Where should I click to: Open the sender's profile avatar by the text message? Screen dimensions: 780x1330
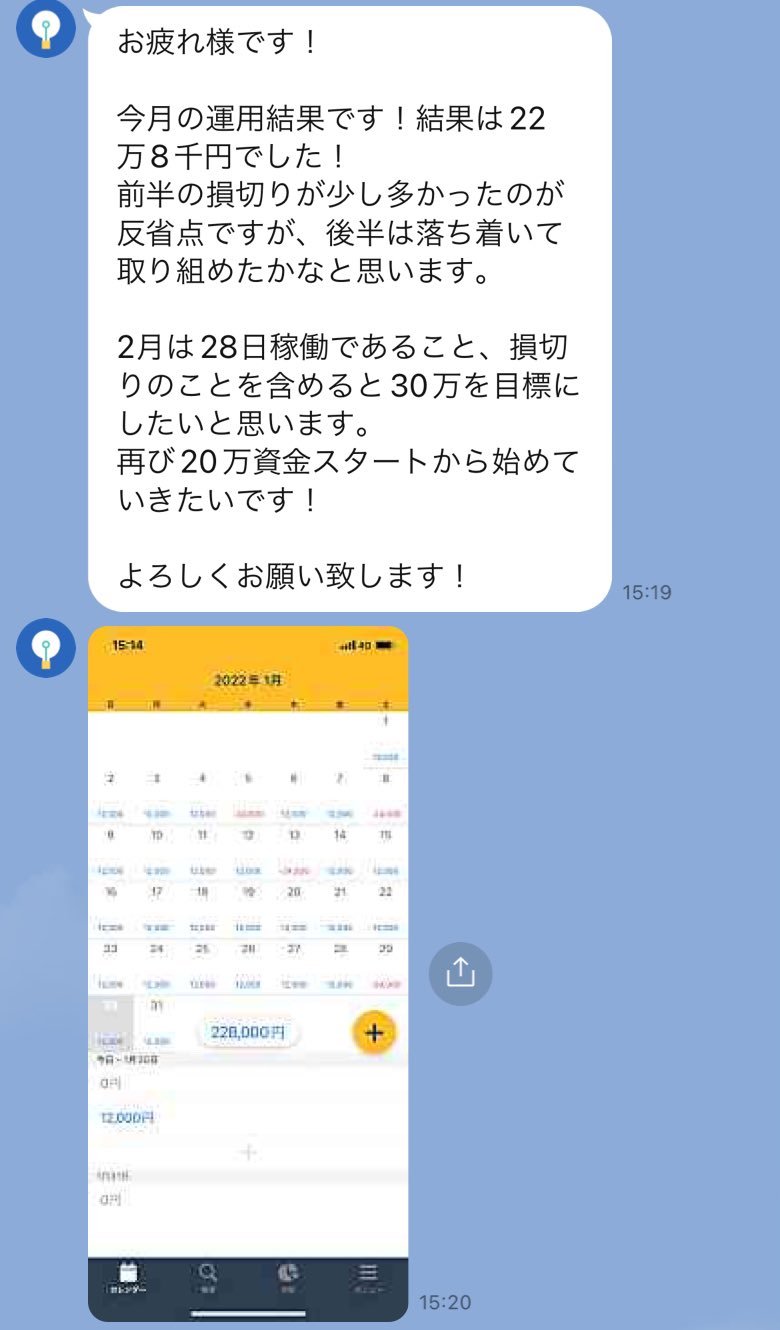pyautogui.click(x=46, y=28)
